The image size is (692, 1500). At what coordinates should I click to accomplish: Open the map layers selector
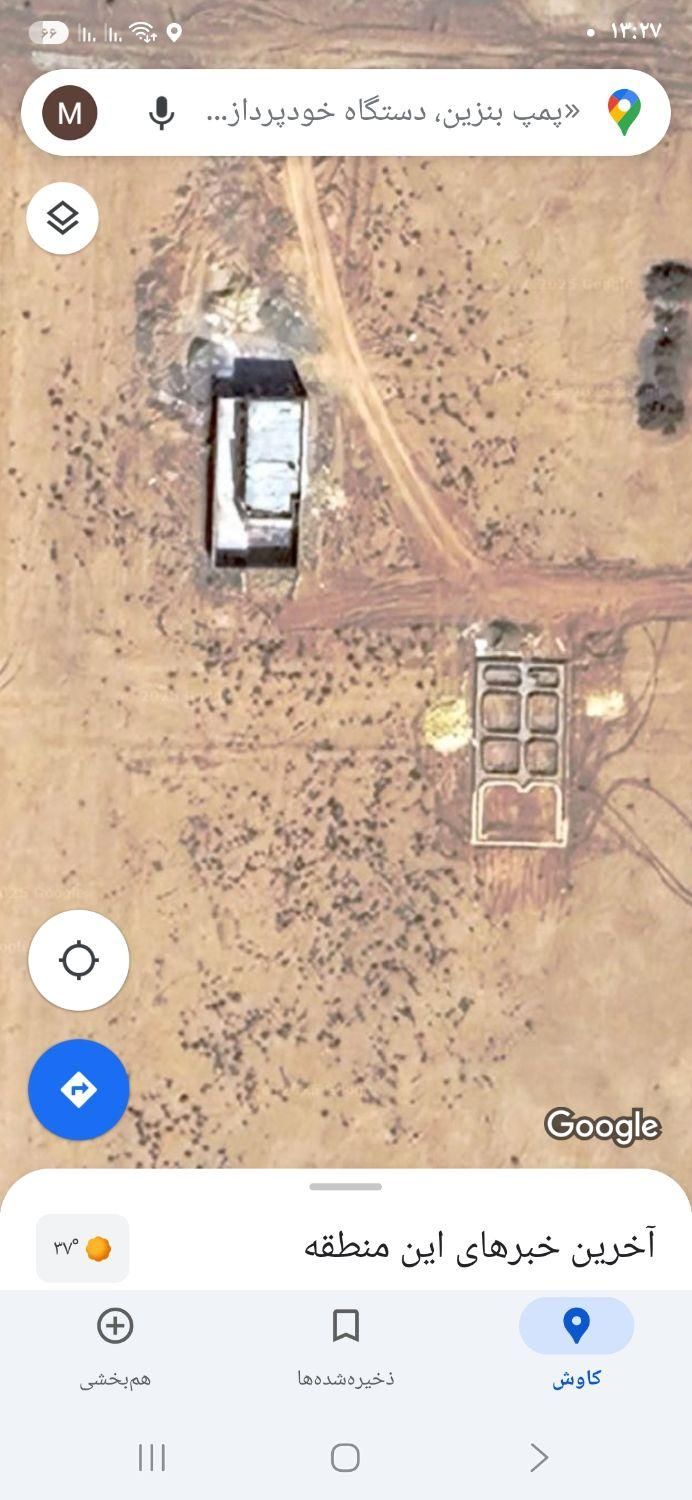pyautogui.click(x=63, y=218)
